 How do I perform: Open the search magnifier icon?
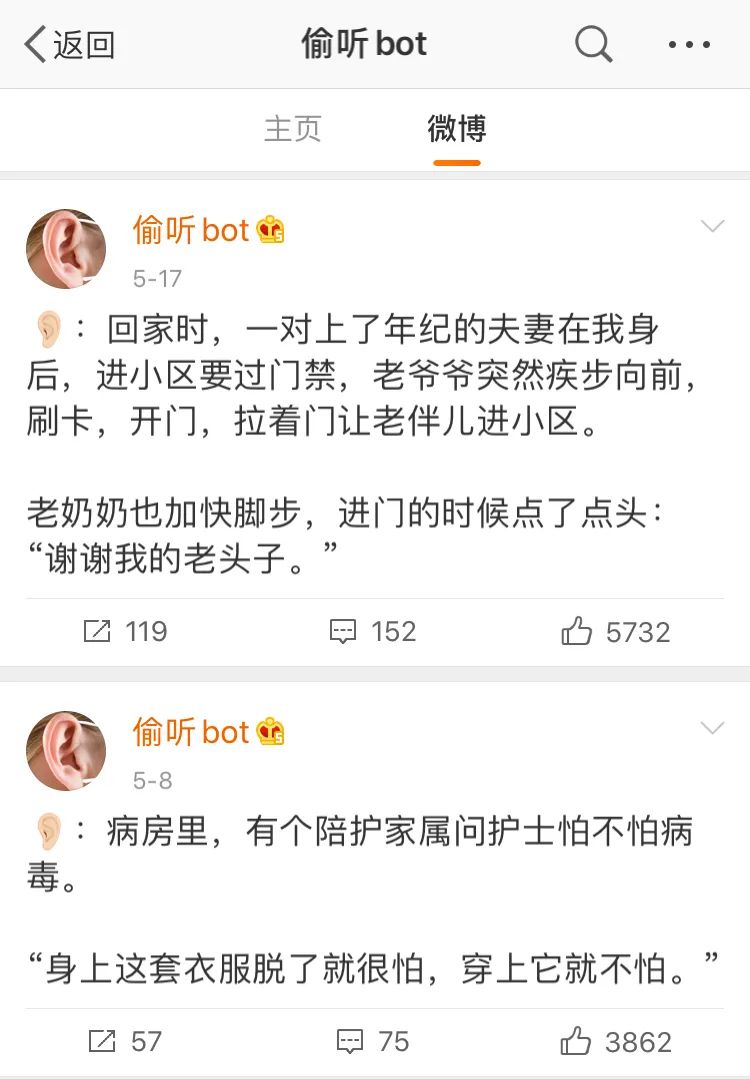pos(594,45)
